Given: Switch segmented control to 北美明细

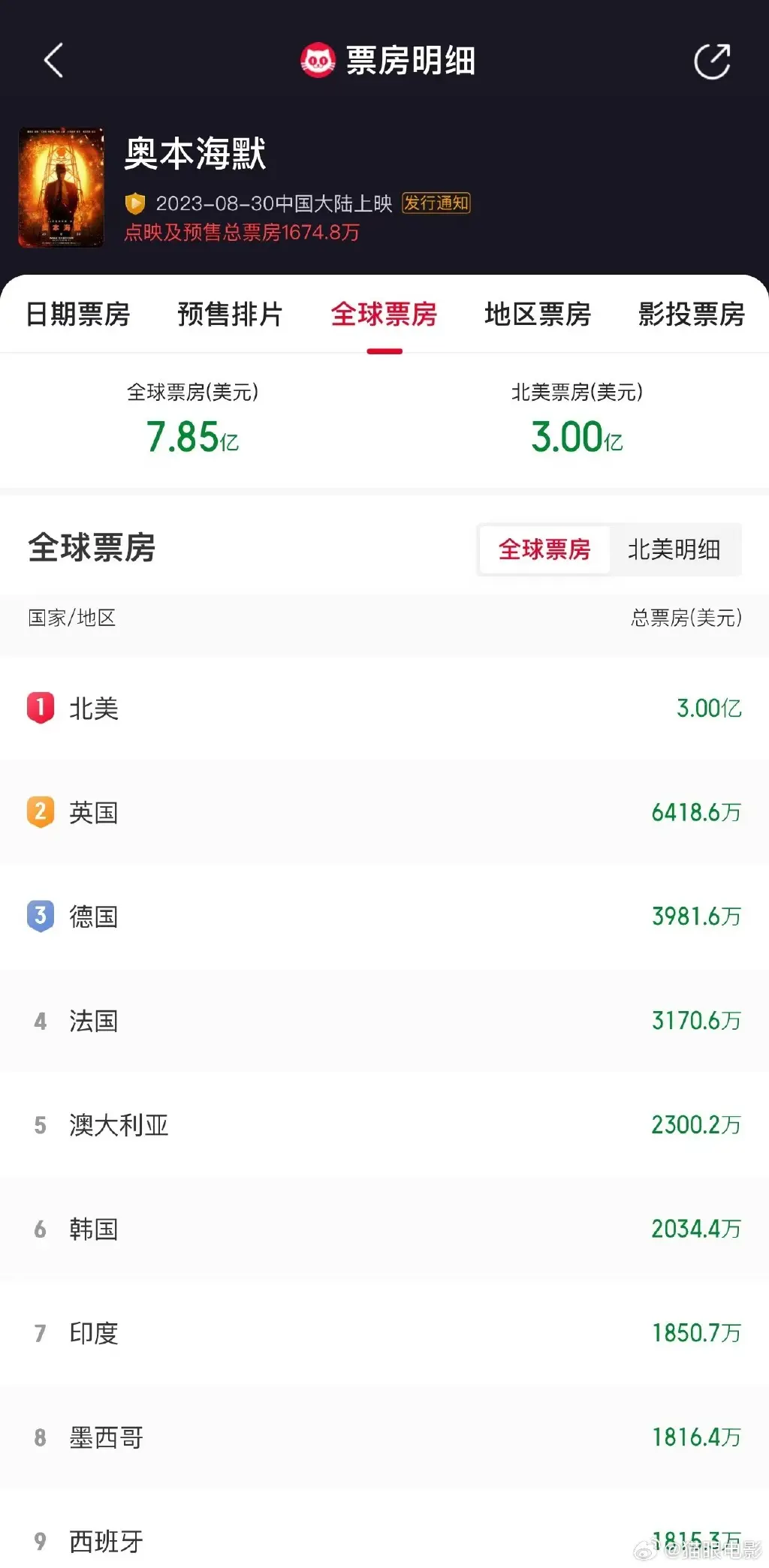Looking at the screenshot, I should pos(674,549).
